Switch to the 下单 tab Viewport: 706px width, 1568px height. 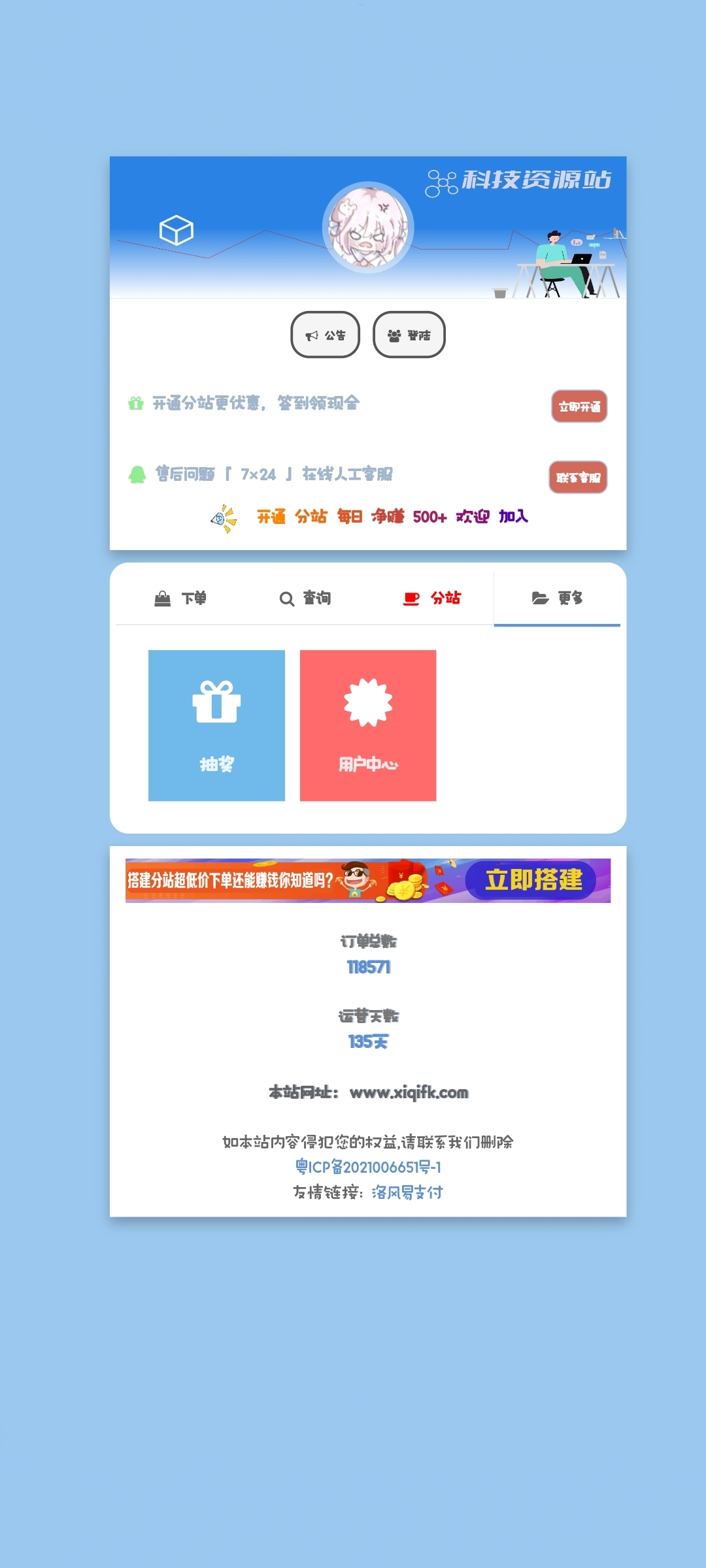coord(180,598)
